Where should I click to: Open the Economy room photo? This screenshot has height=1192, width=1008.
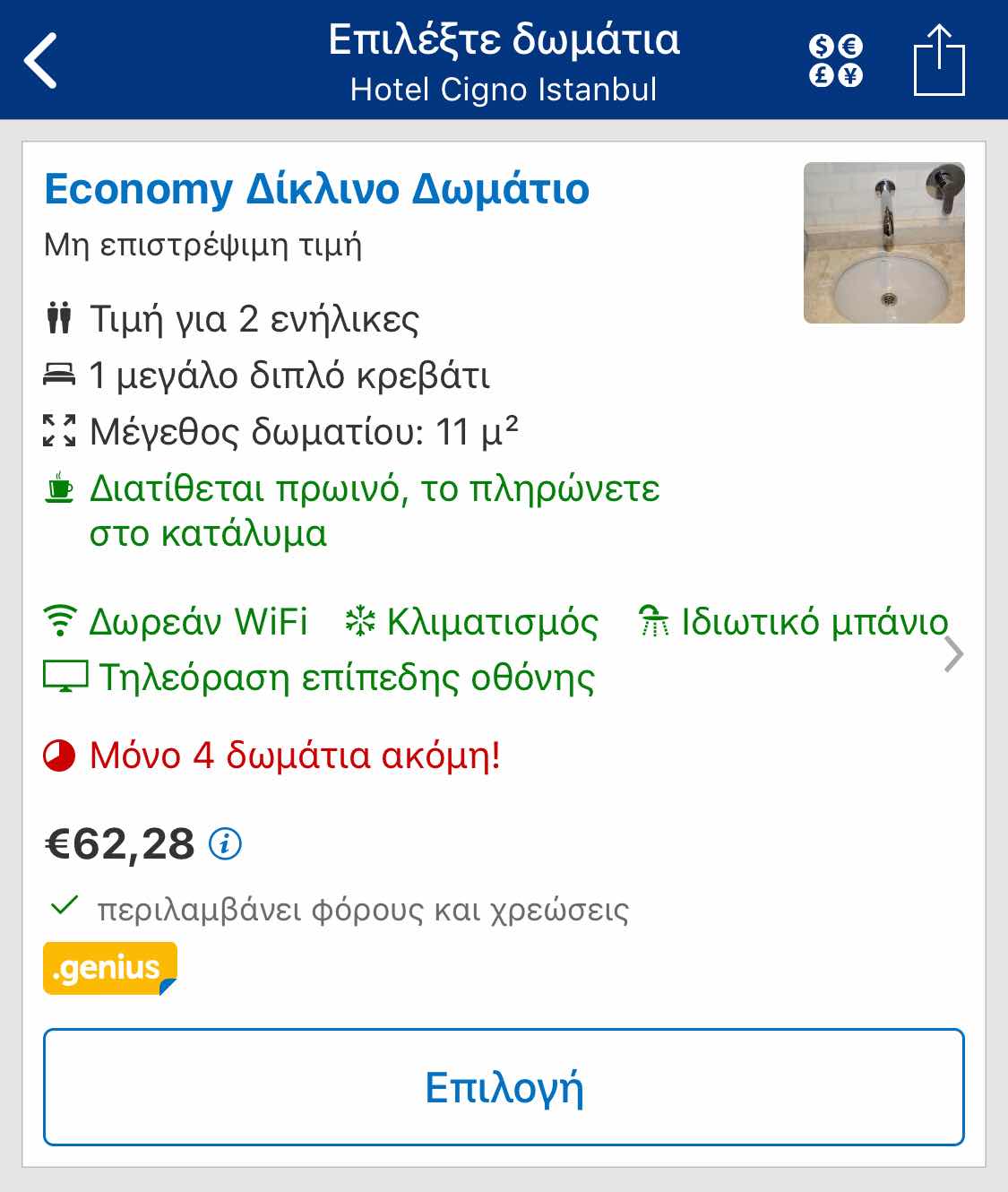(x=883, y=243)
